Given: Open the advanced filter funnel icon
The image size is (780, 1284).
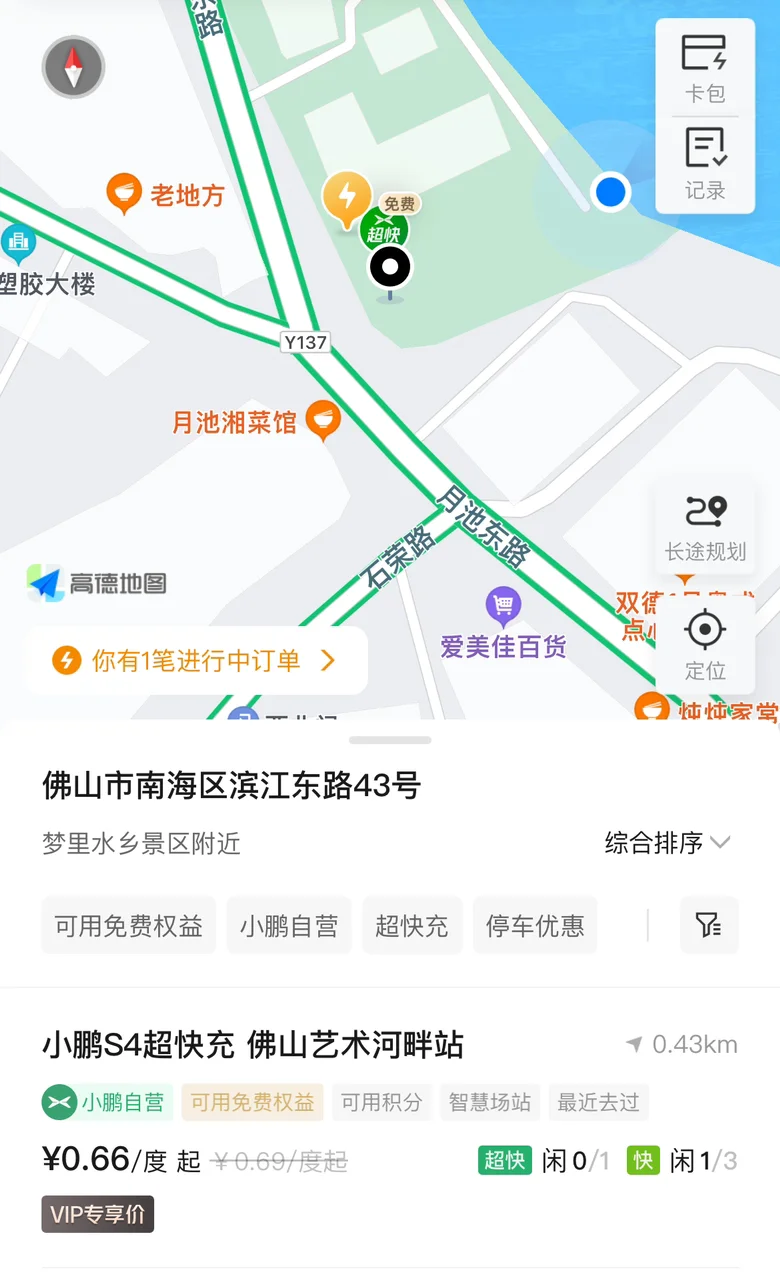Looking at the screenshot, I should (x=709, y=925).
